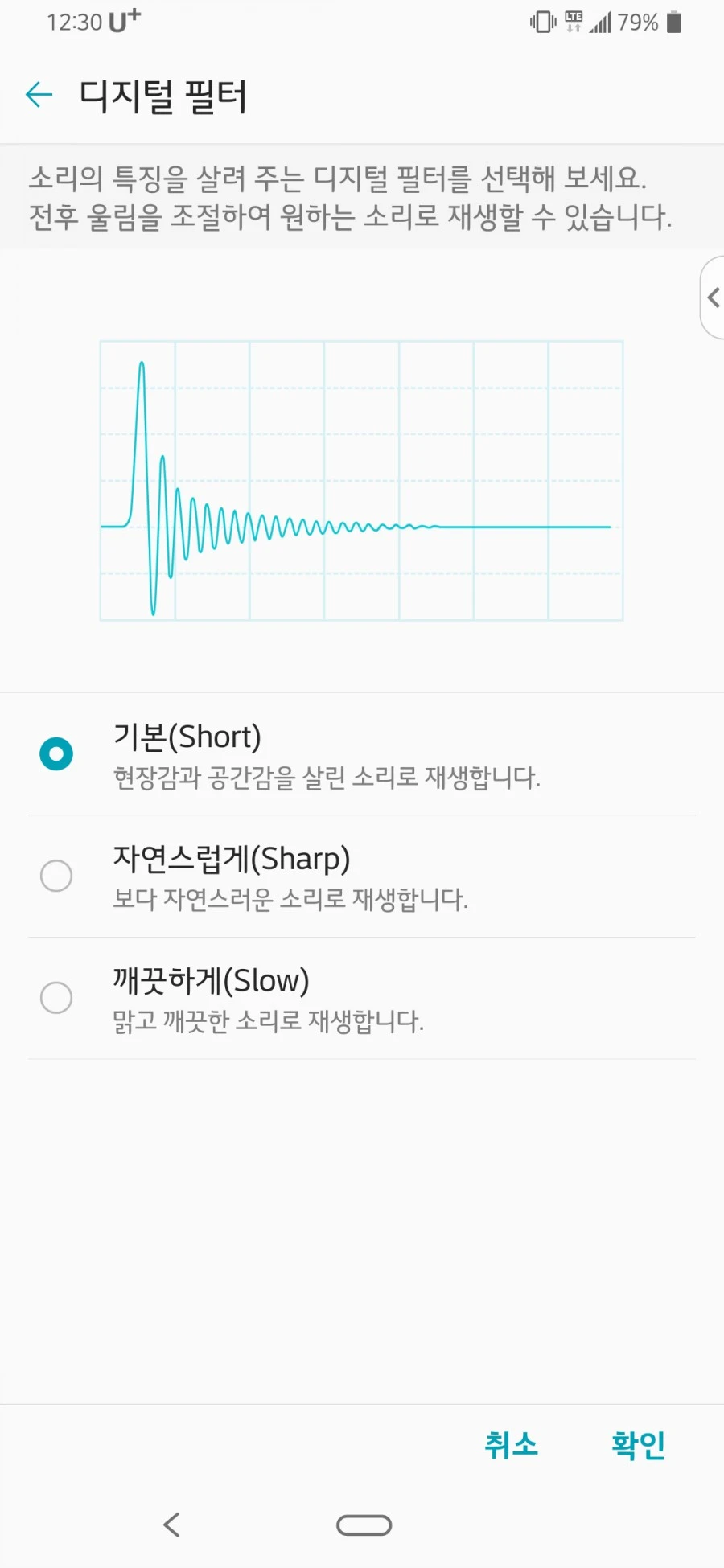Viewport: 724px width, 1568px height.
Task: Pick the 깨끗하게(Slow) filter
Action: (56, 998)
